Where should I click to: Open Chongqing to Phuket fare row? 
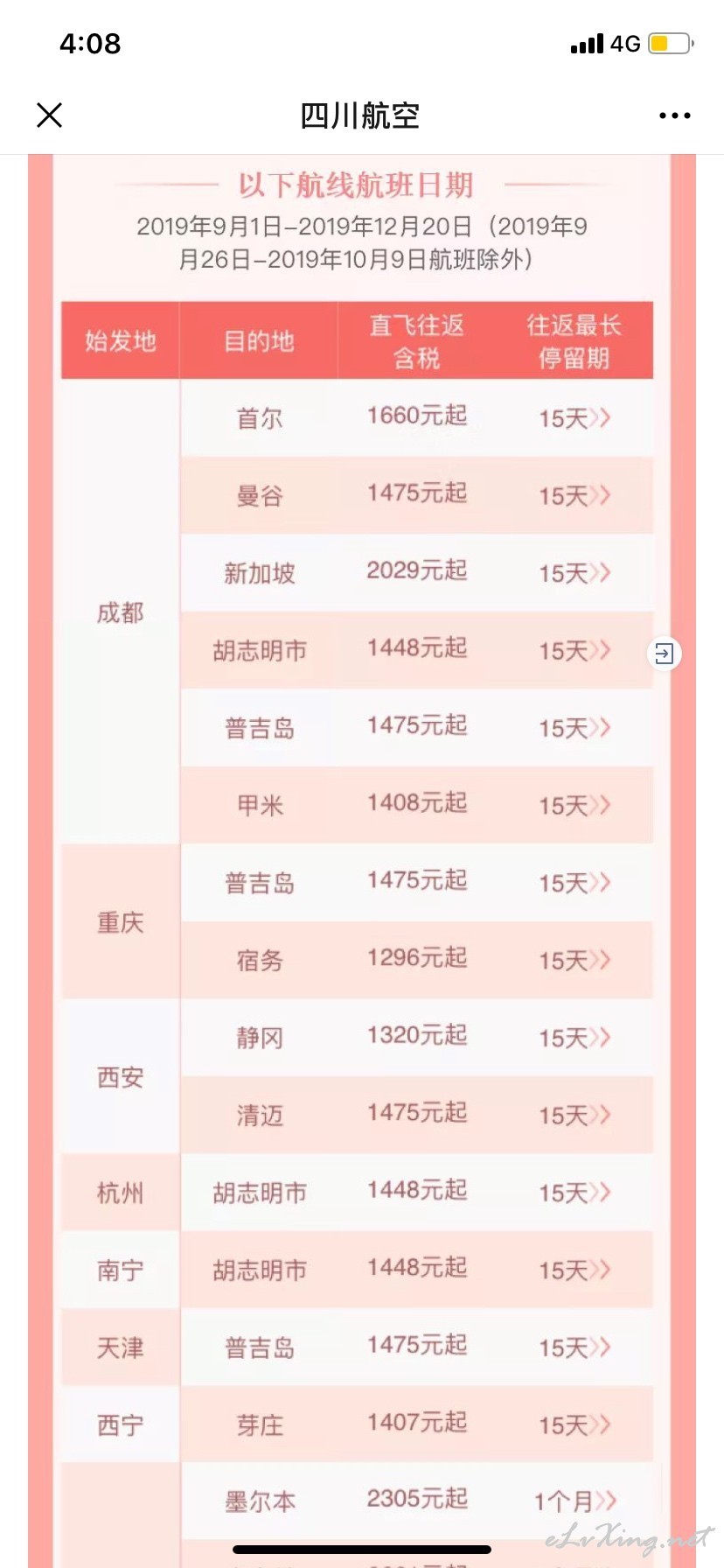pyautogui.click(x=417, y=883)
